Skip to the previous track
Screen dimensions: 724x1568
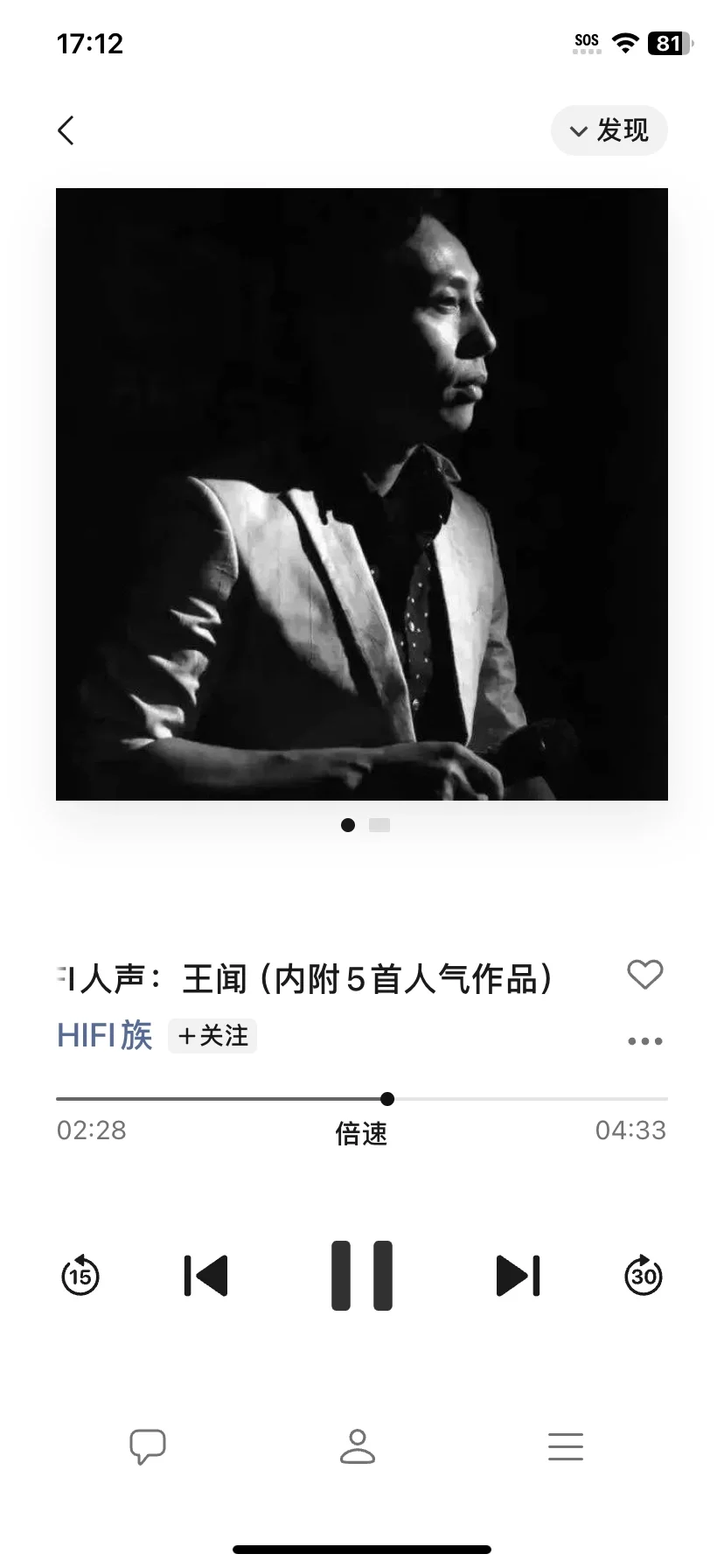coord(206,1275)
